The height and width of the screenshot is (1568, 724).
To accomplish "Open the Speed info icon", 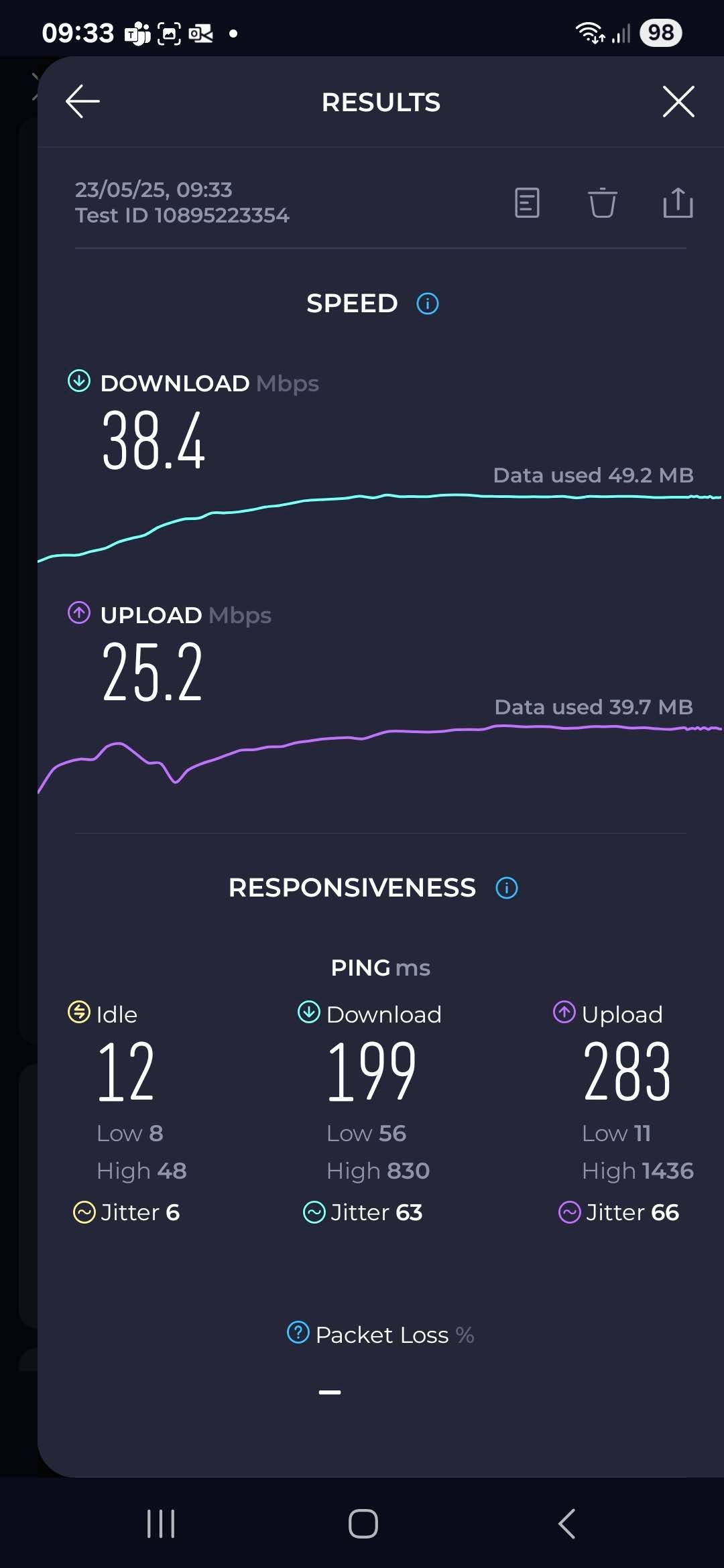I will click(428, 304).
